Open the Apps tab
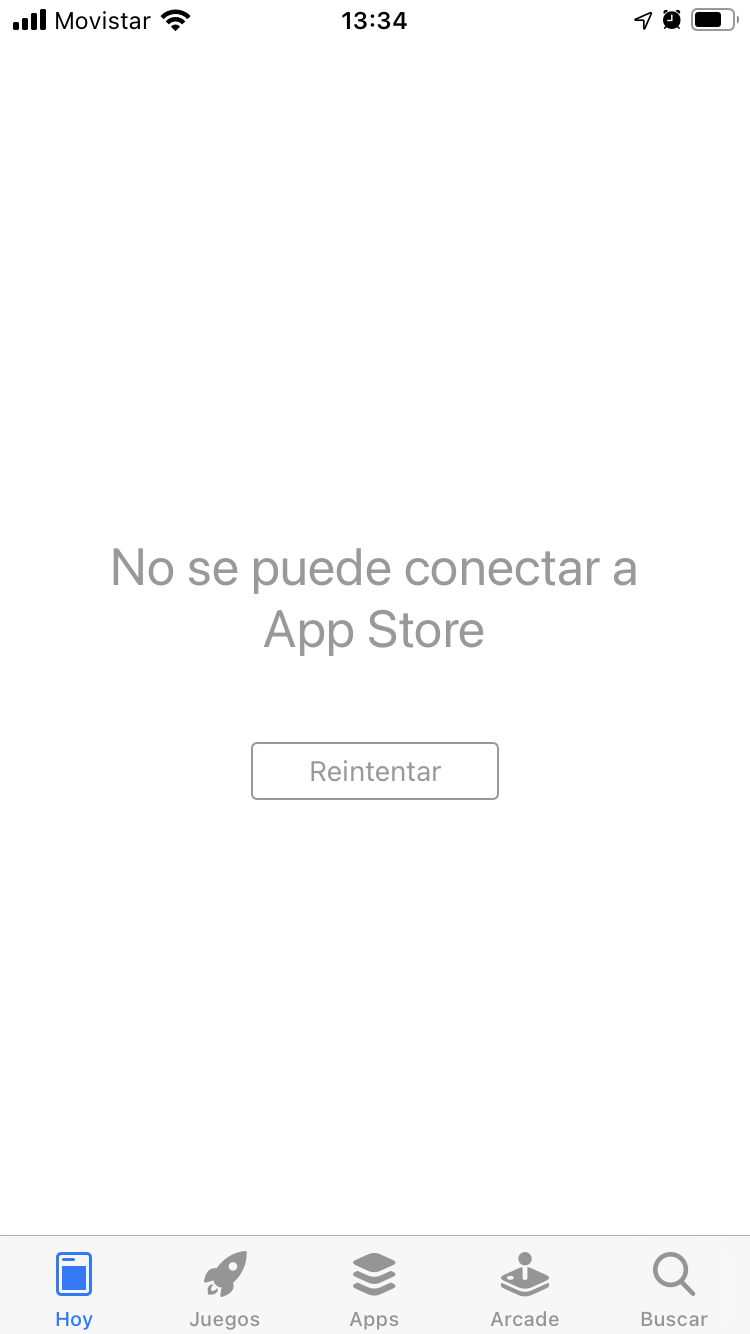 pyautogui.click(x=375, y=1289)
